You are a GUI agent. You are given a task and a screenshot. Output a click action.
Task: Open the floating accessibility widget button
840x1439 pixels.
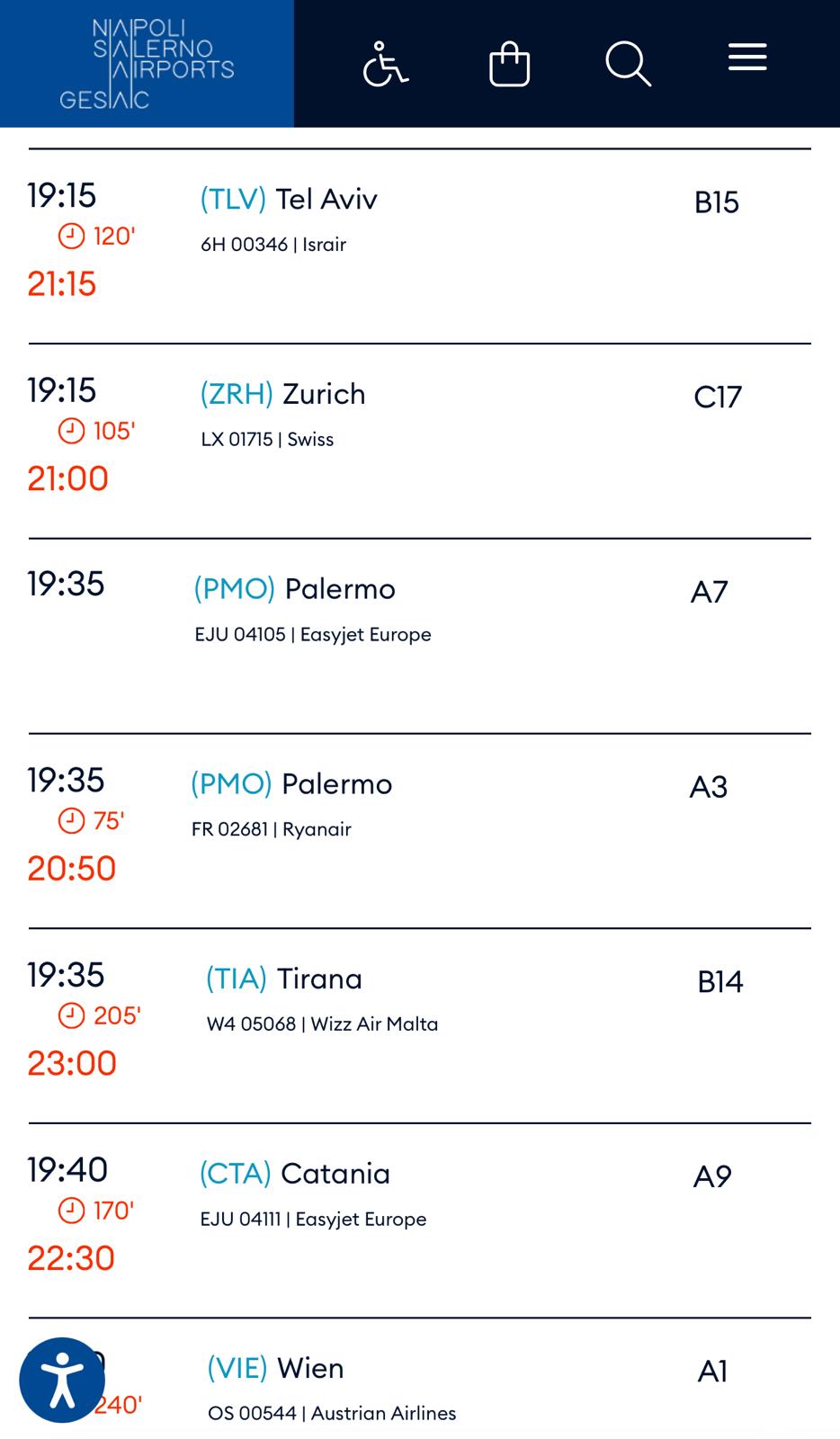point(62,1381)
